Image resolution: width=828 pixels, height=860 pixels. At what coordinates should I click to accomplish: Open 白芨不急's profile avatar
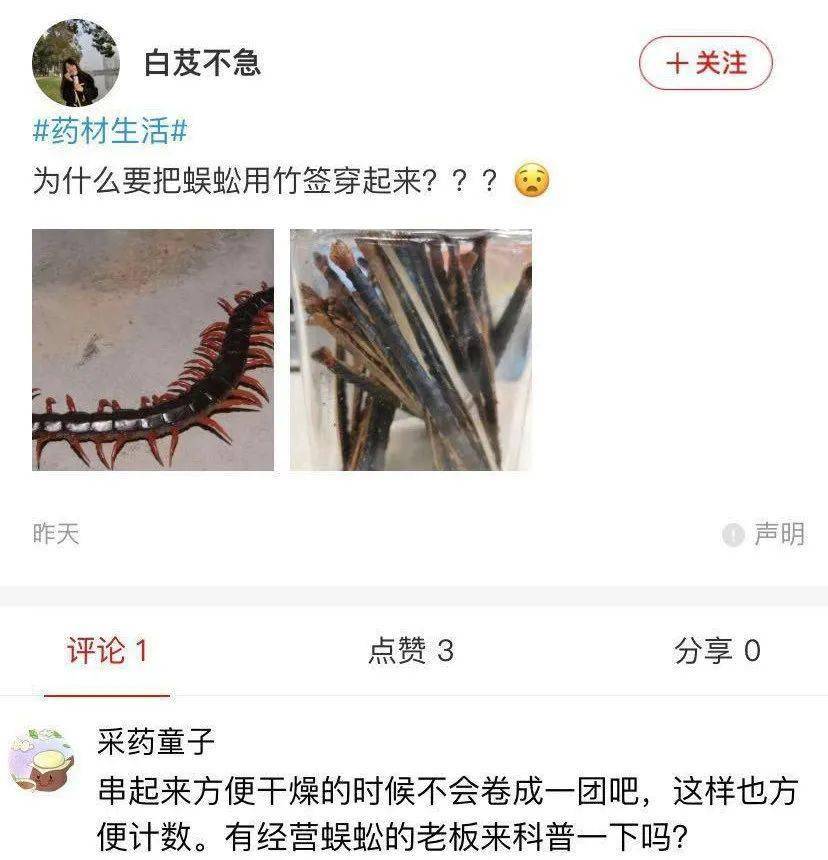75,63
